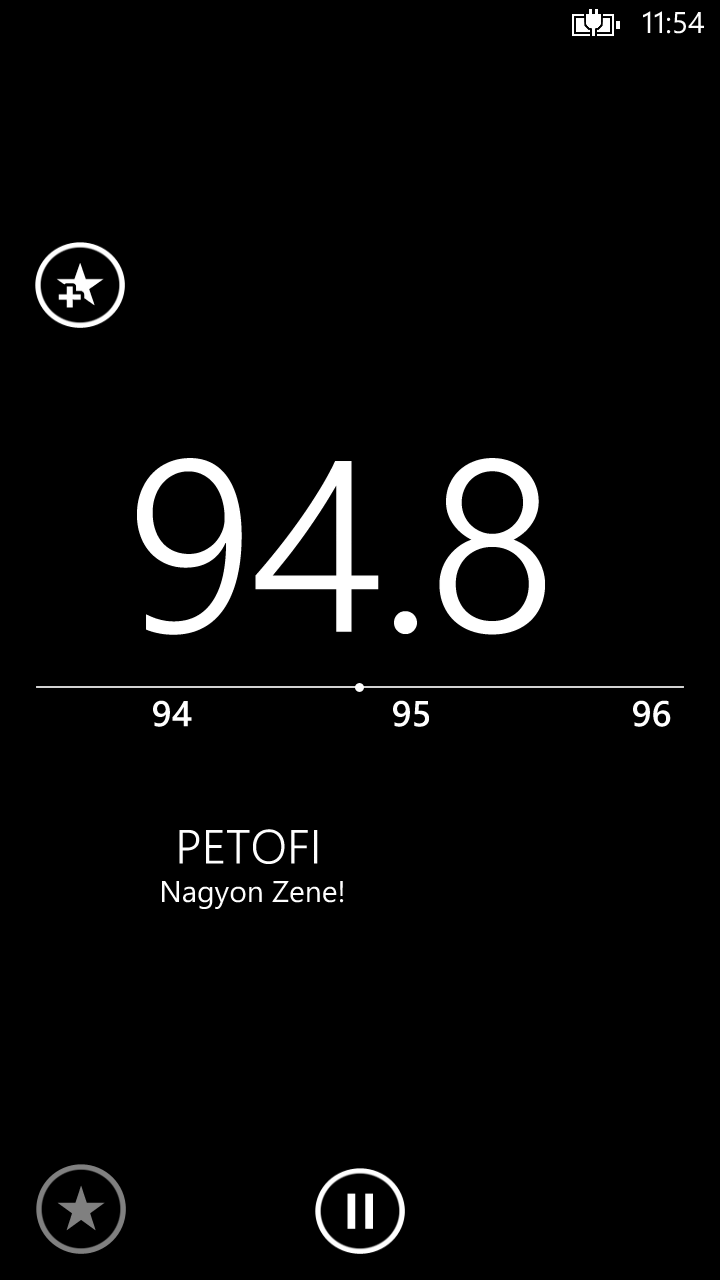Pause the radio playback
The image size is (720, 1280).
point(360,1211)
